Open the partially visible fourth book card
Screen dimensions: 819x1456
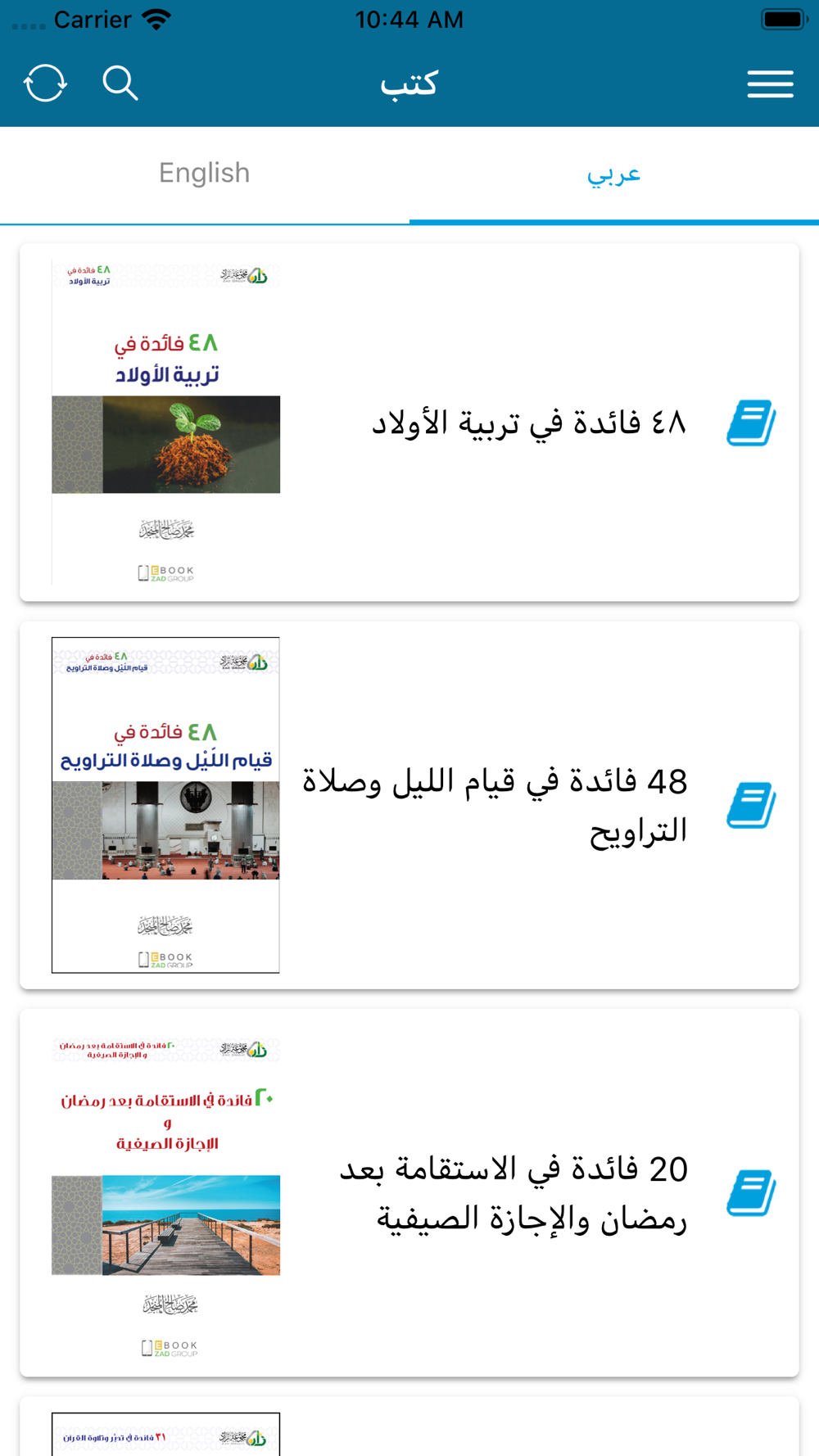point(409,1427)
